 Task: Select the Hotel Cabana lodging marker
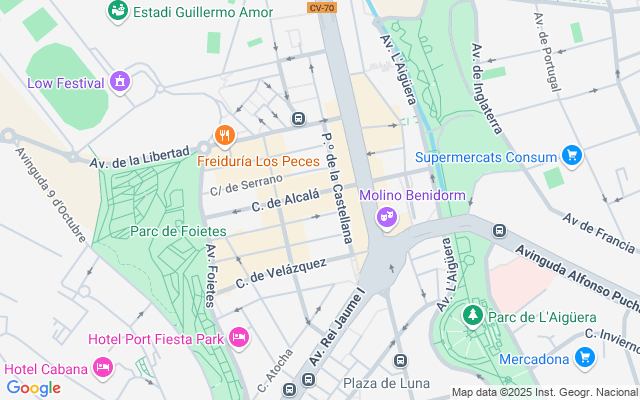pyautogui.click(x=103, y=367)
